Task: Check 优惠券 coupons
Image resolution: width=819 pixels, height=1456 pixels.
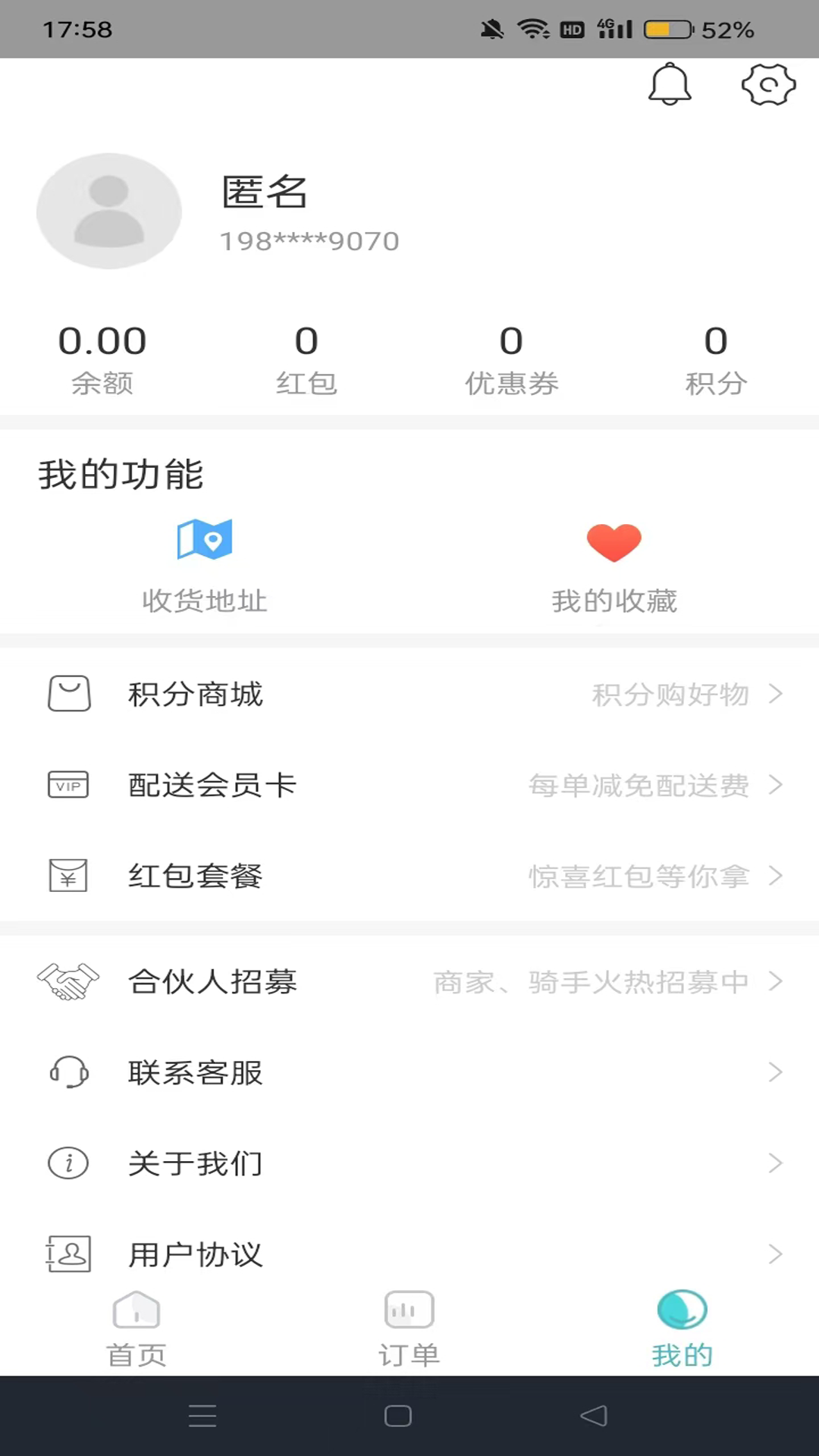Action: 512,359
